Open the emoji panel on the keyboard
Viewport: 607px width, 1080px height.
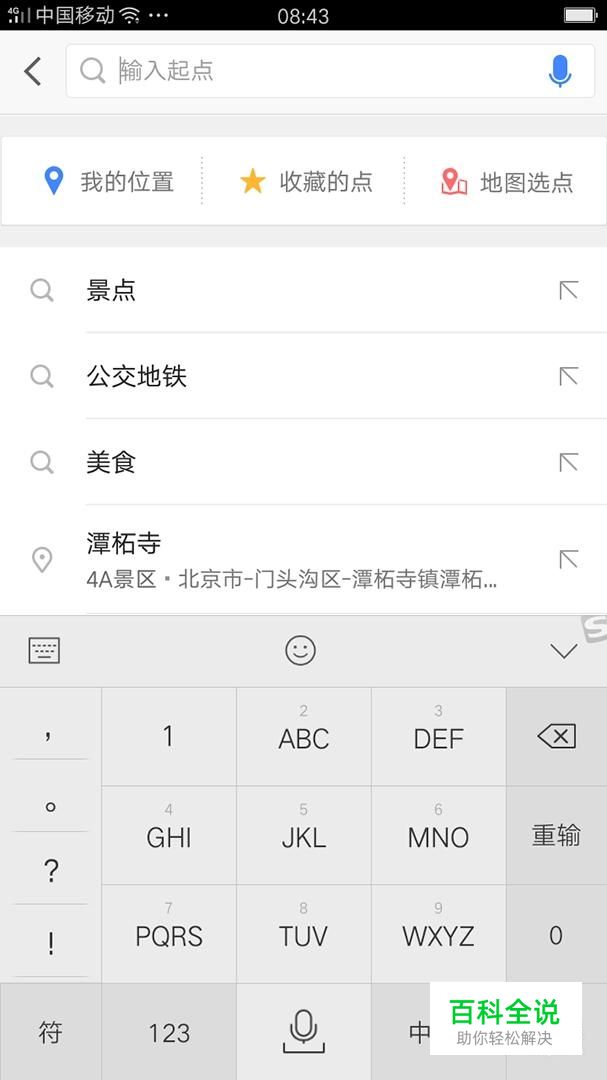[x=300, y=650]
